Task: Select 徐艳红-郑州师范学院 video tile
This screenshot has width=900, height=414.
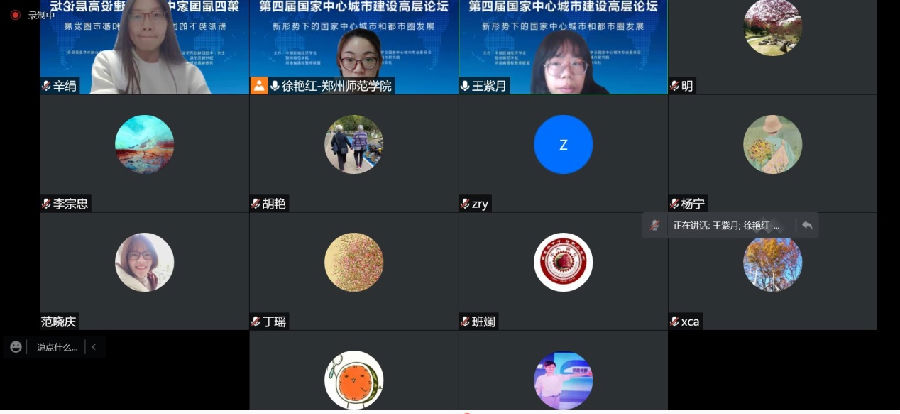Action: (354, 46)
